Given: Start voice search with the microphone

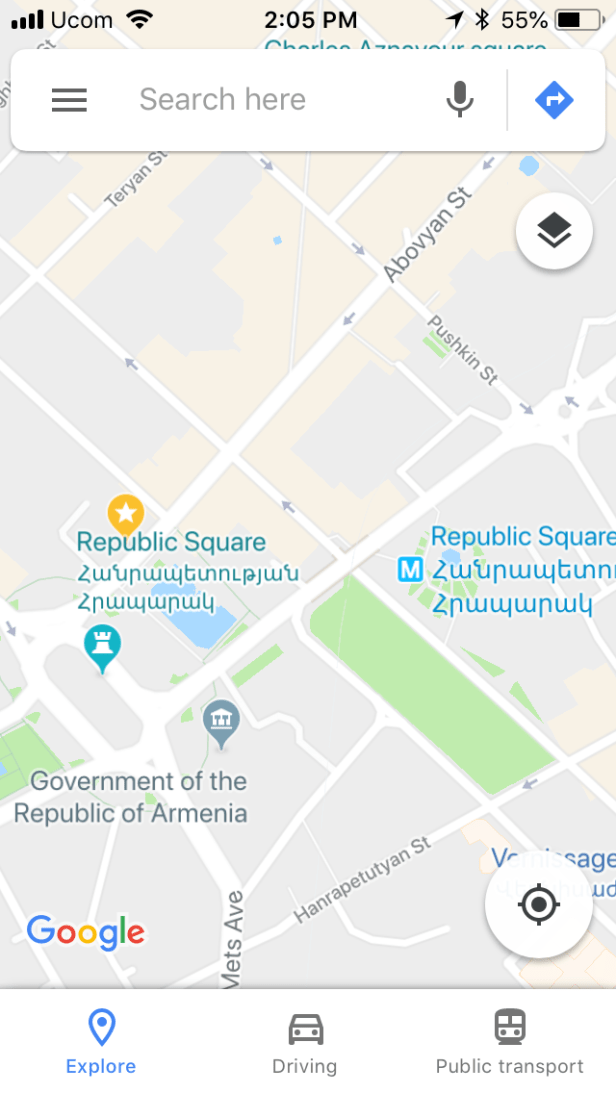Looking at the screenshot, I should (x=459, y=100).
